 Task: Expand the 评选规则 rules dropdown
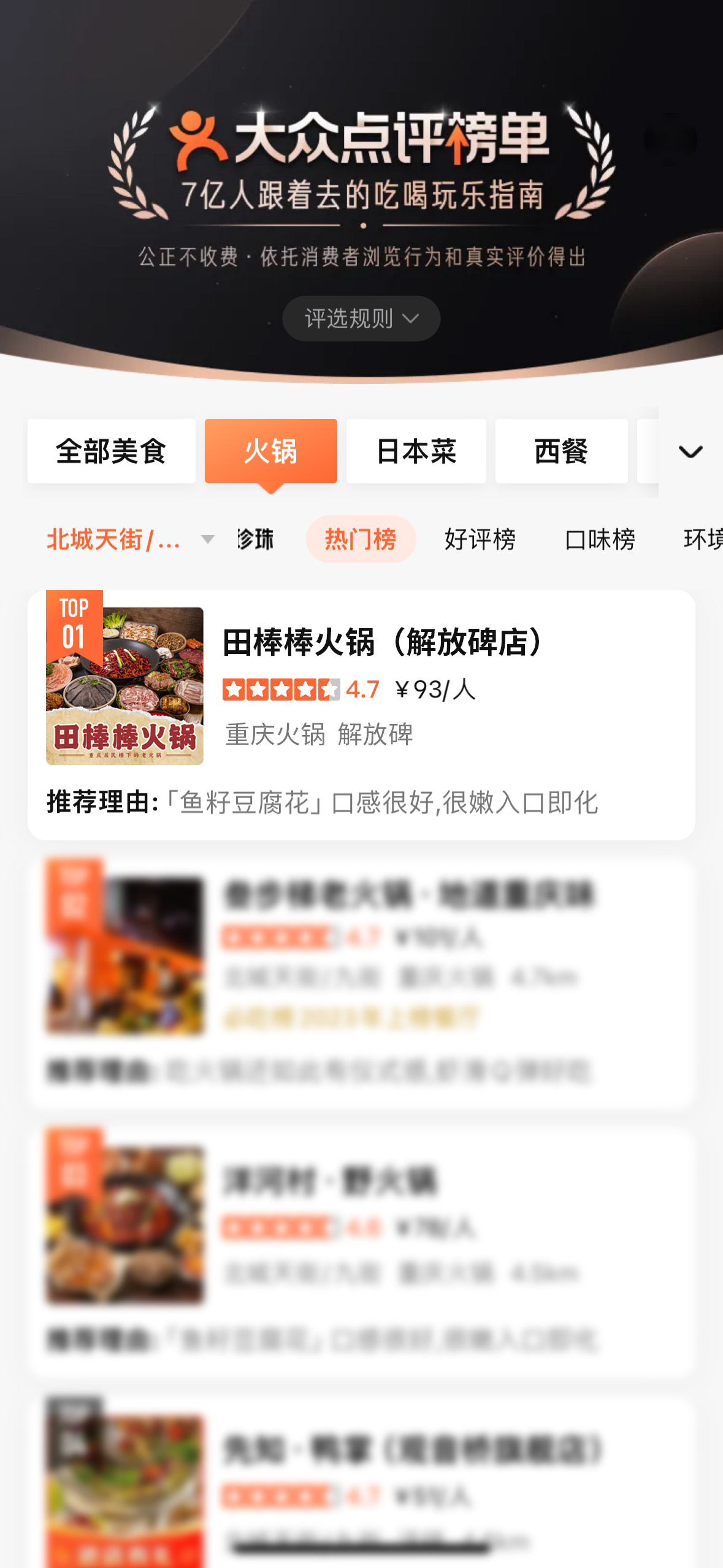pos(361,318)
